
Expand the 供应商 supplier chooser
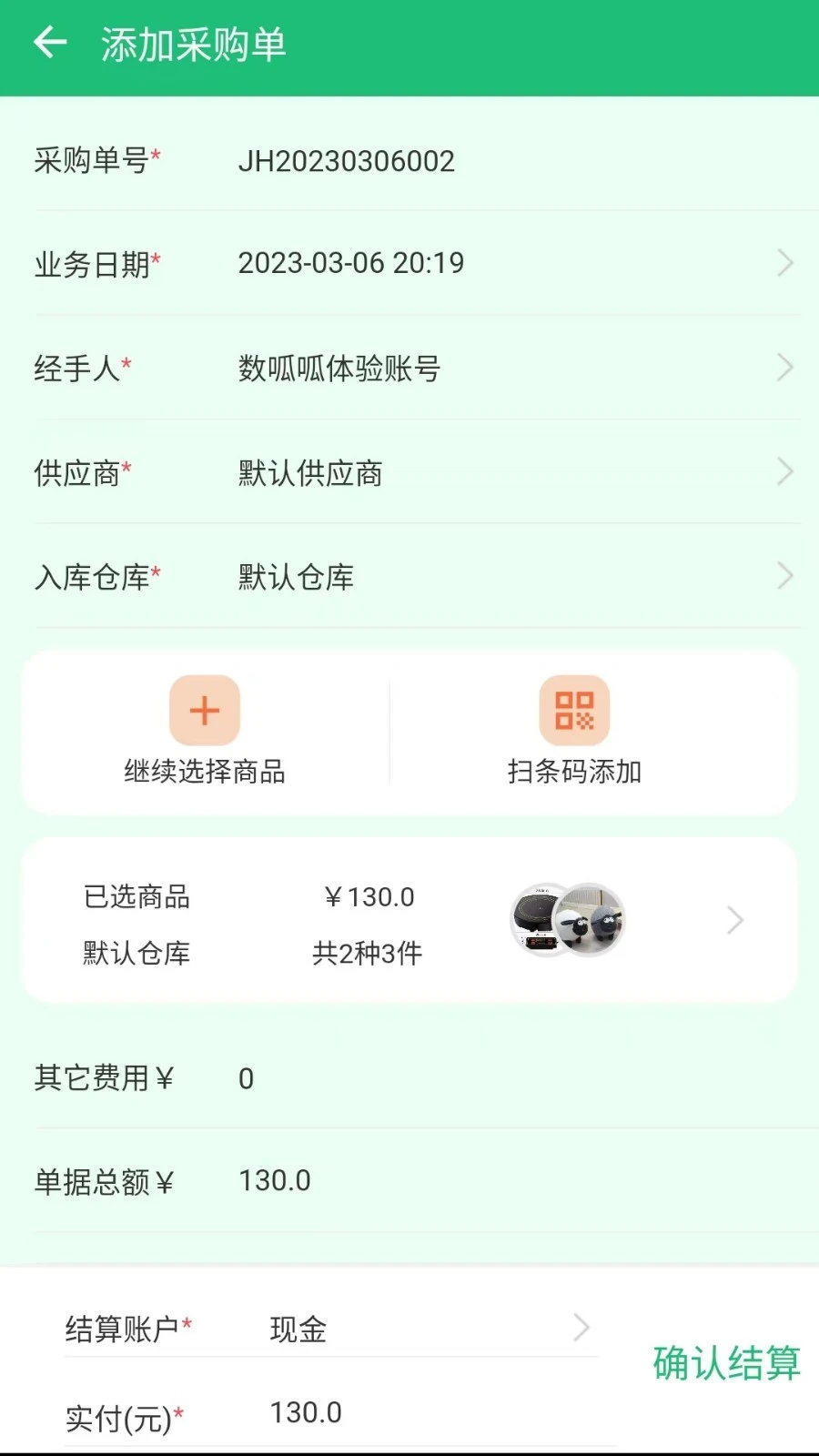tap(784, 471)
